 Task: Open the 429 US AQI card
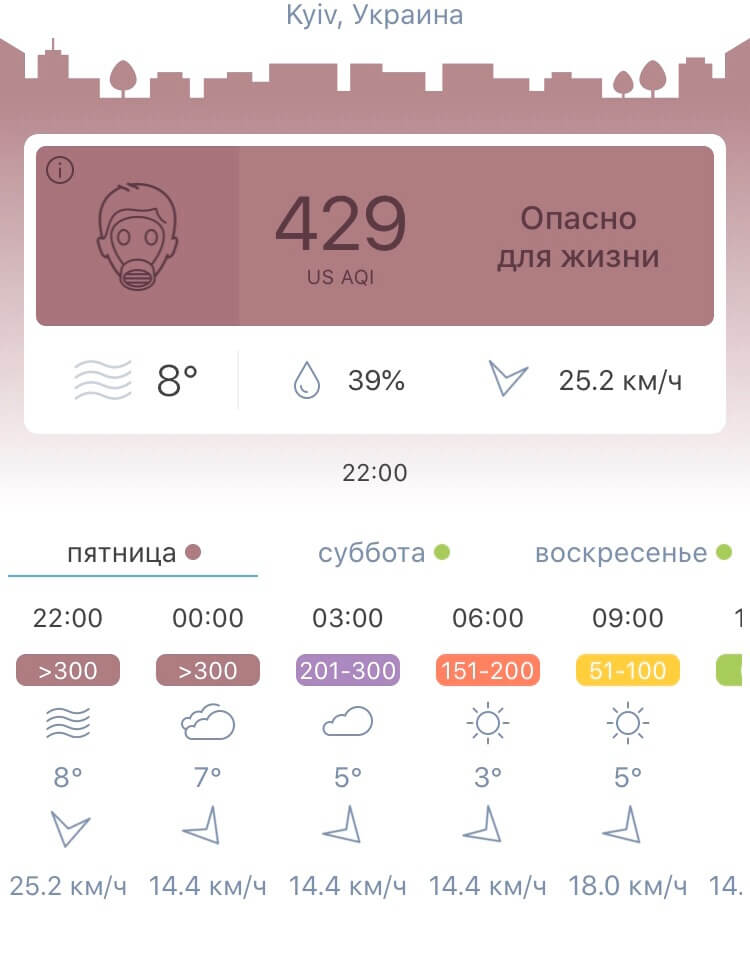375,236
